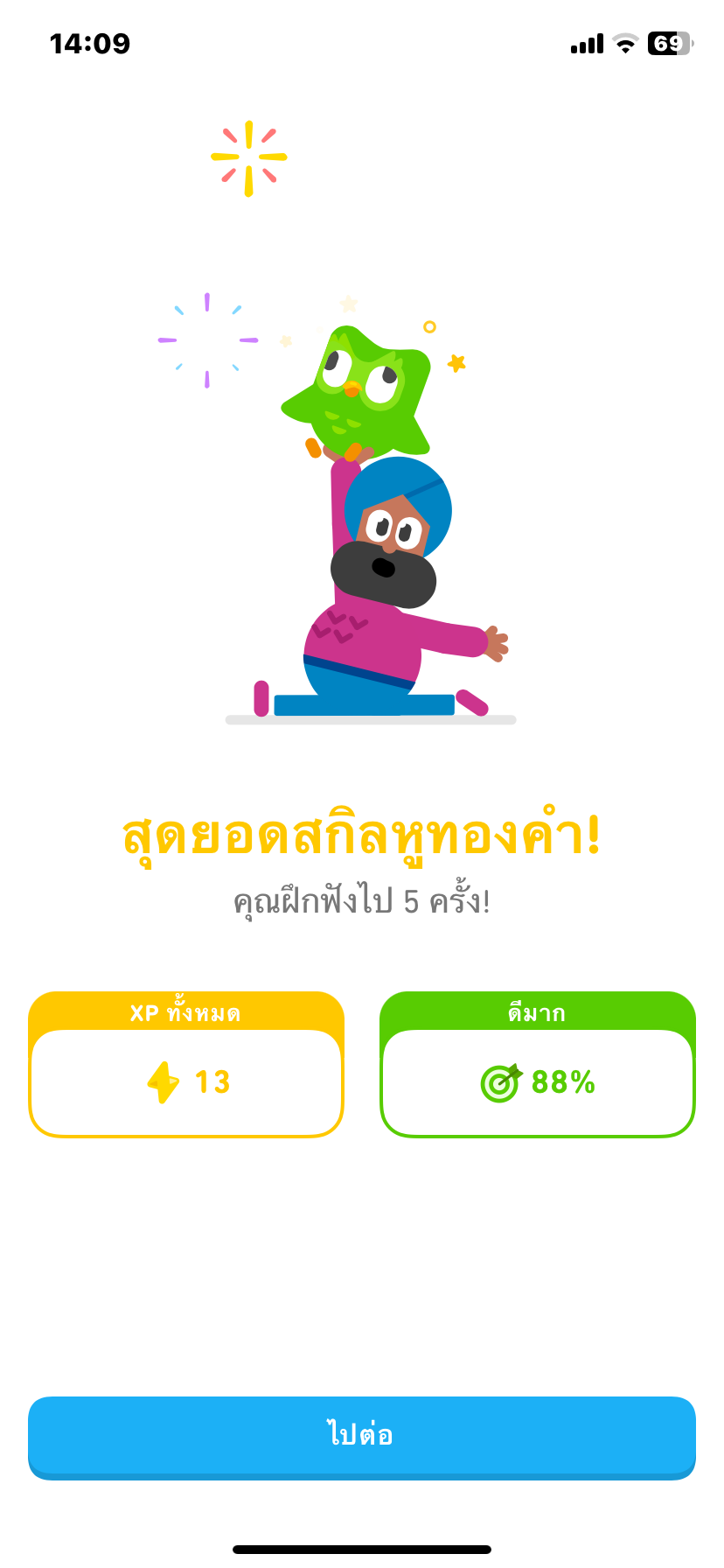Click the cellular signal bars icon
Image resolution: width=724 pixels, height=1568 pixels.
point(587,43)
